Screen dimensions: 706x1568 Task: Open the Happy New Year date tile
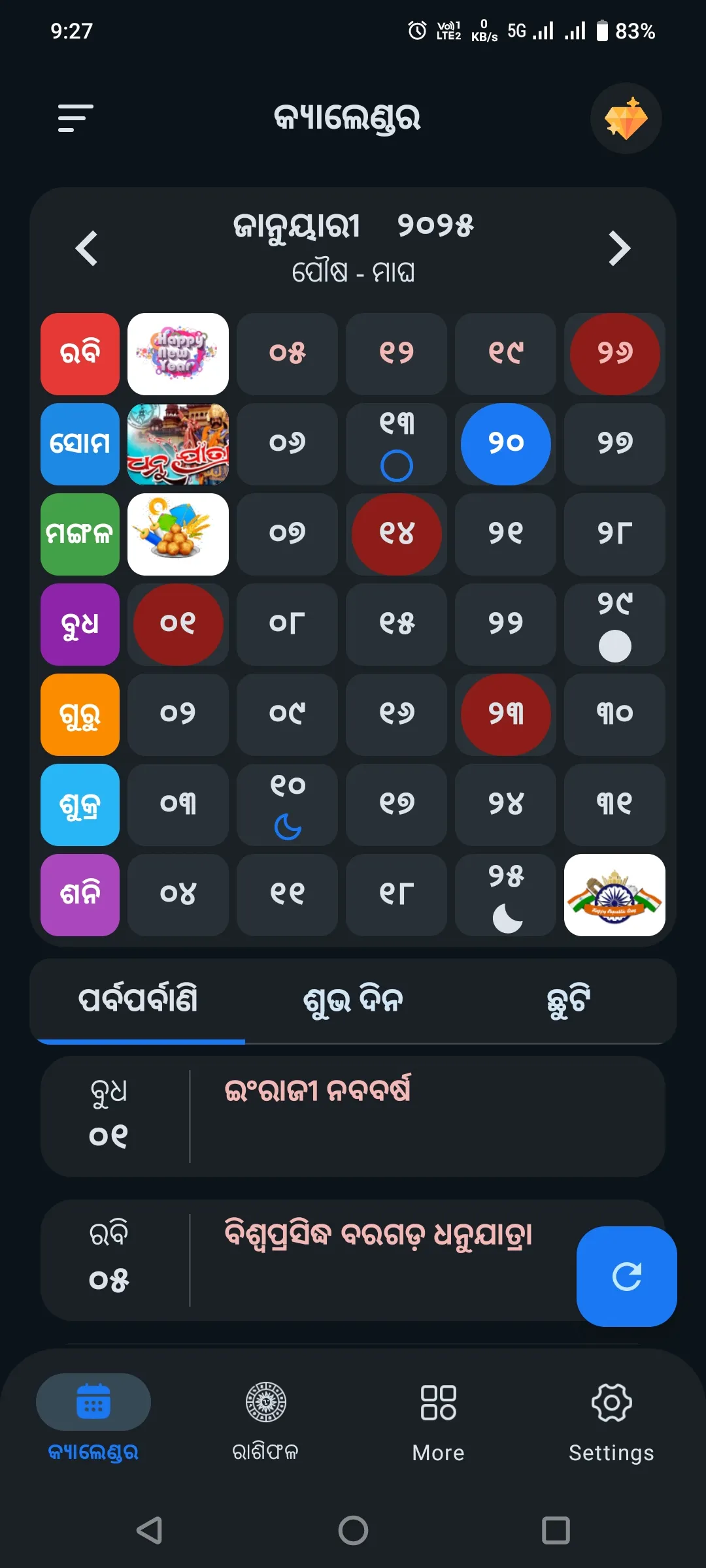coord(178,353)
